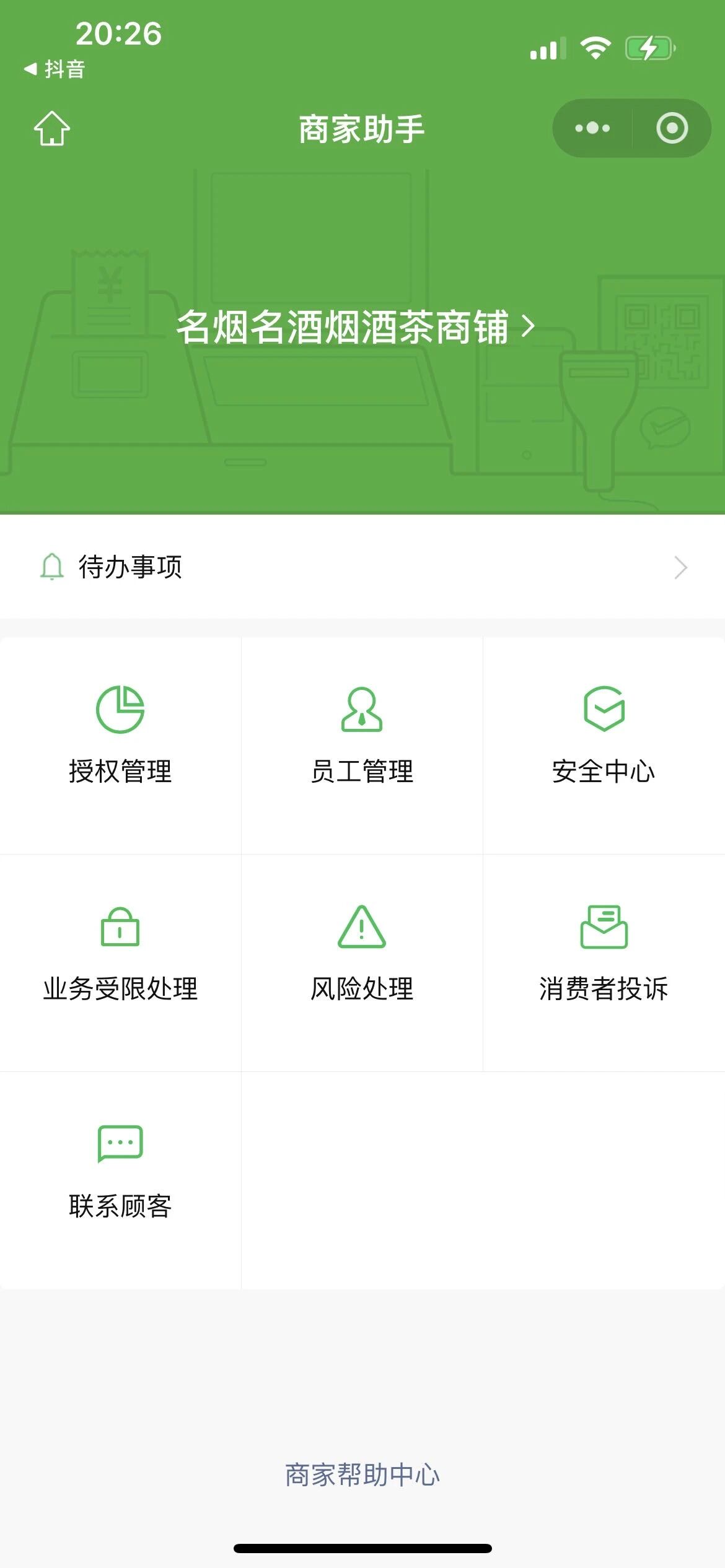This screenshot has width=725, height=1568.
Task: Open the 名烟名酒烟酒茶商铺 store details
Action: pyautogui.click(x=355, y=326)
